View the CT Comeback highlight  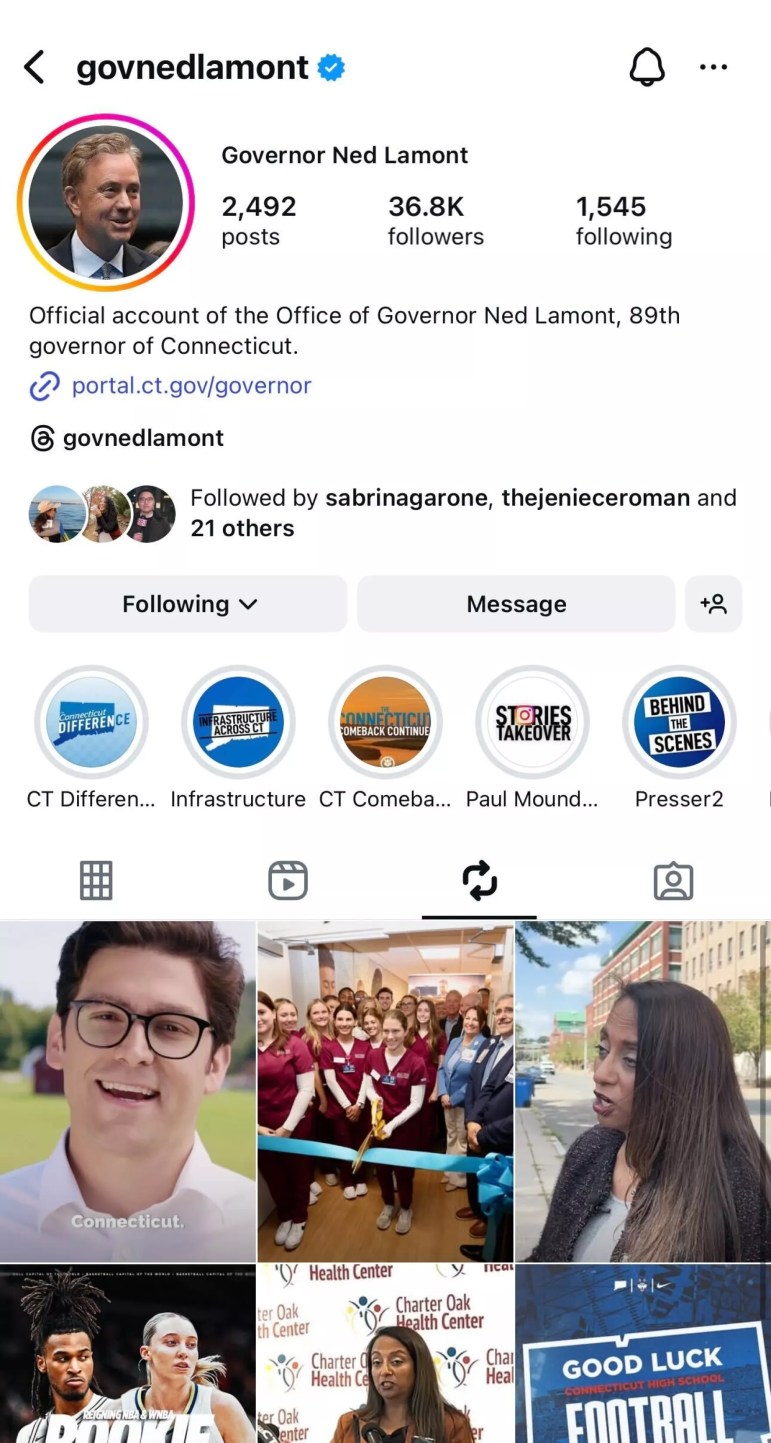pyautogui.click(x=385, y=722)
